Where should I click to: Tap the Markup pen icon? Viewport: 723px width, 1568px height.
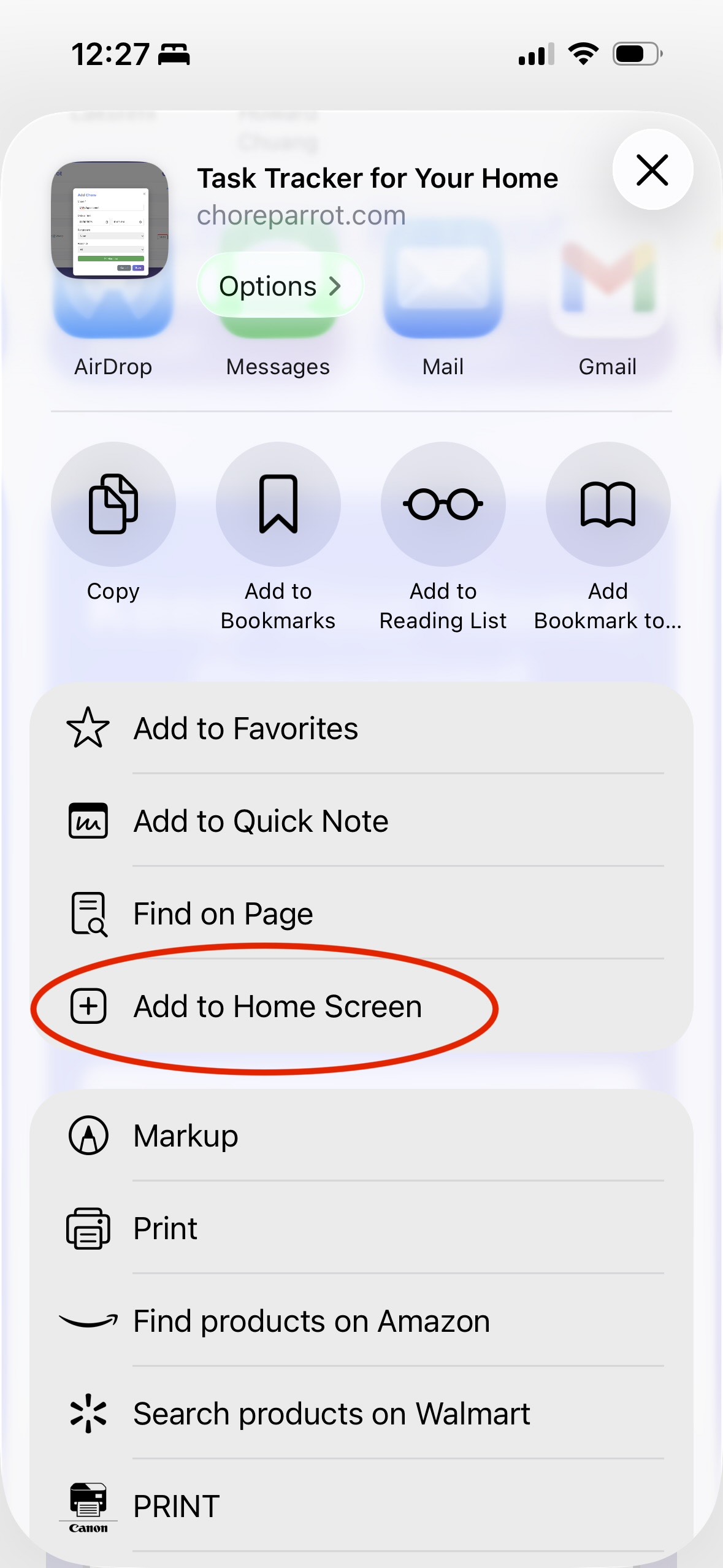(89, 1135)
